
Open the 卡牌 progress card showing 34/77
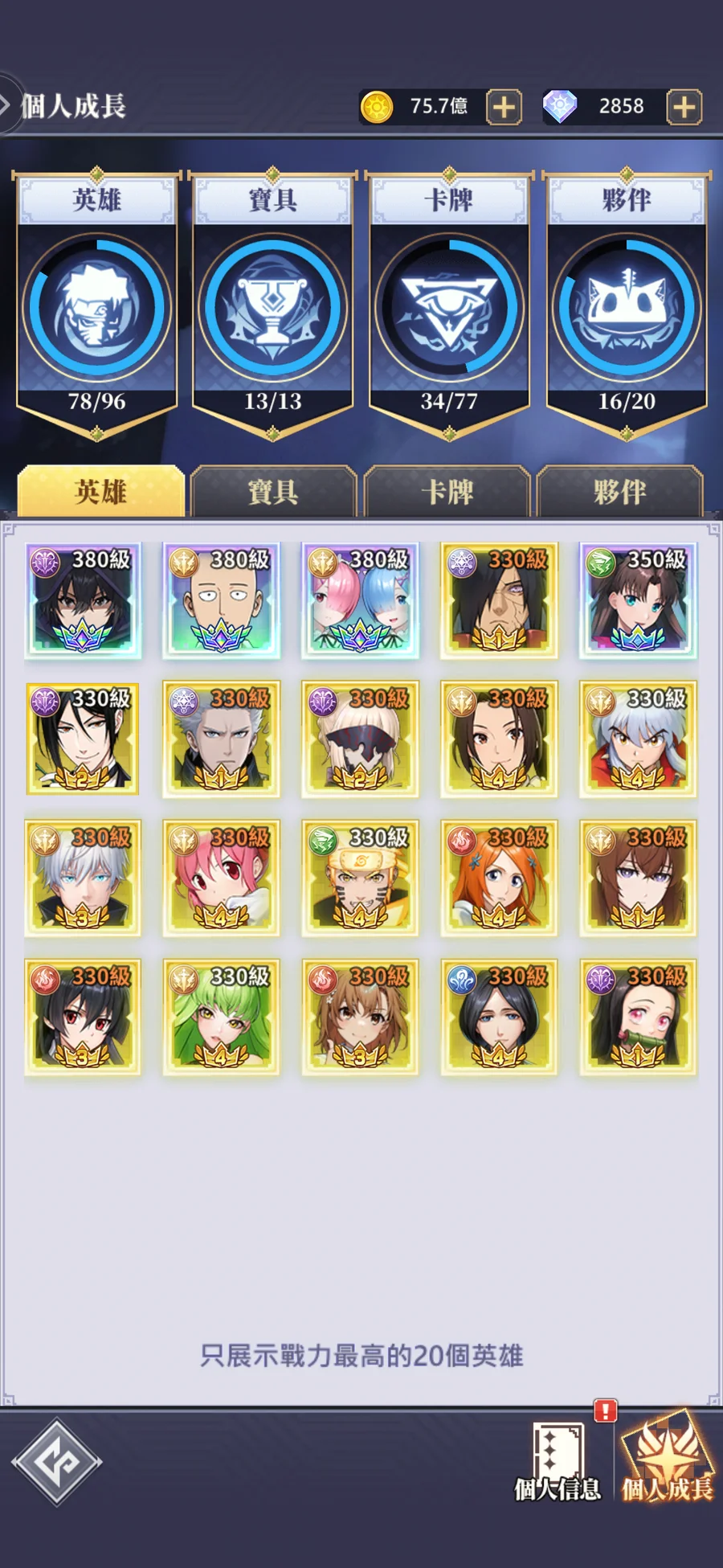click(449, 305)
